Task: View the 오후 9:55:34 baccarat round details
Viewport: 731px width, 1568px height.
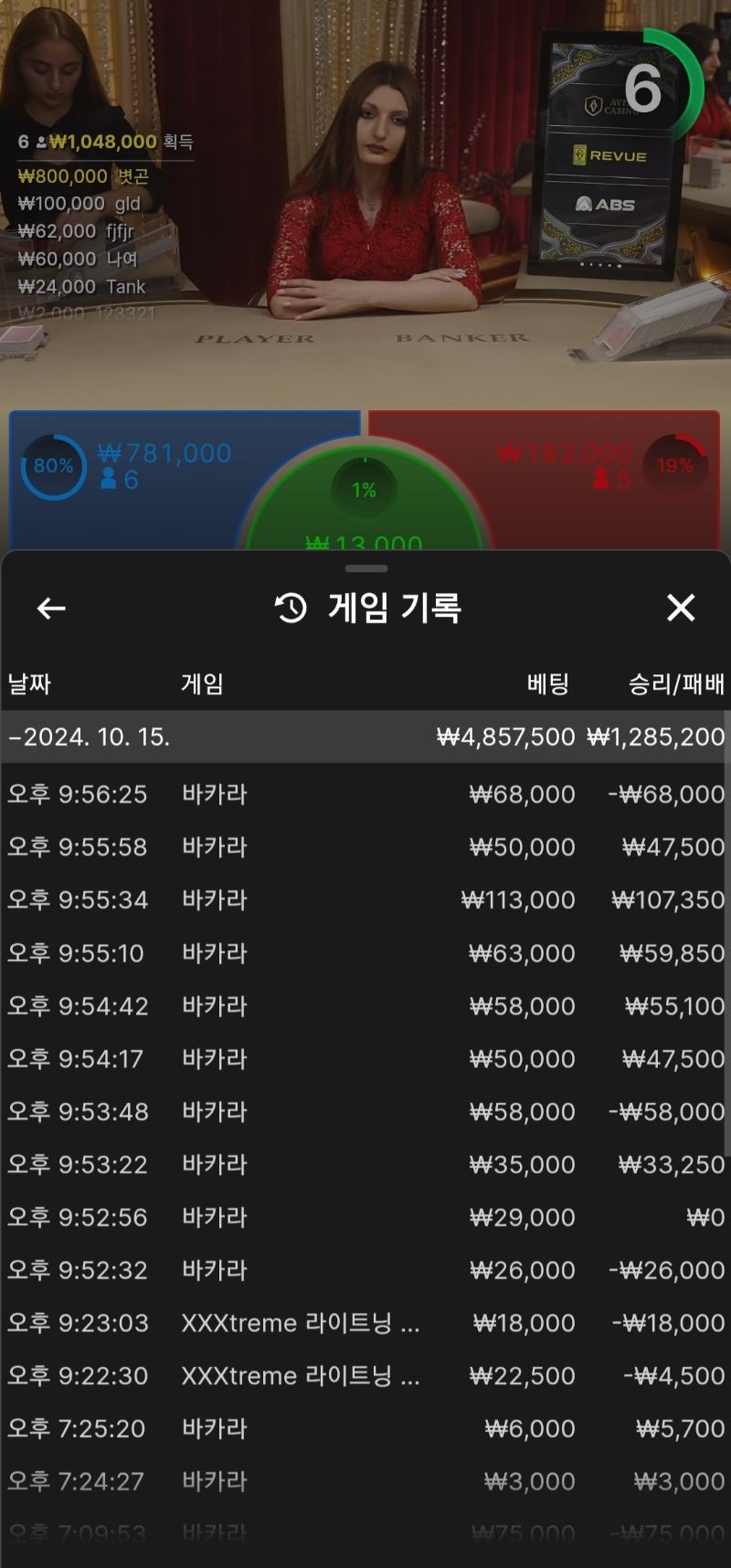Action: pyautogui.click(x=365, y=900)
